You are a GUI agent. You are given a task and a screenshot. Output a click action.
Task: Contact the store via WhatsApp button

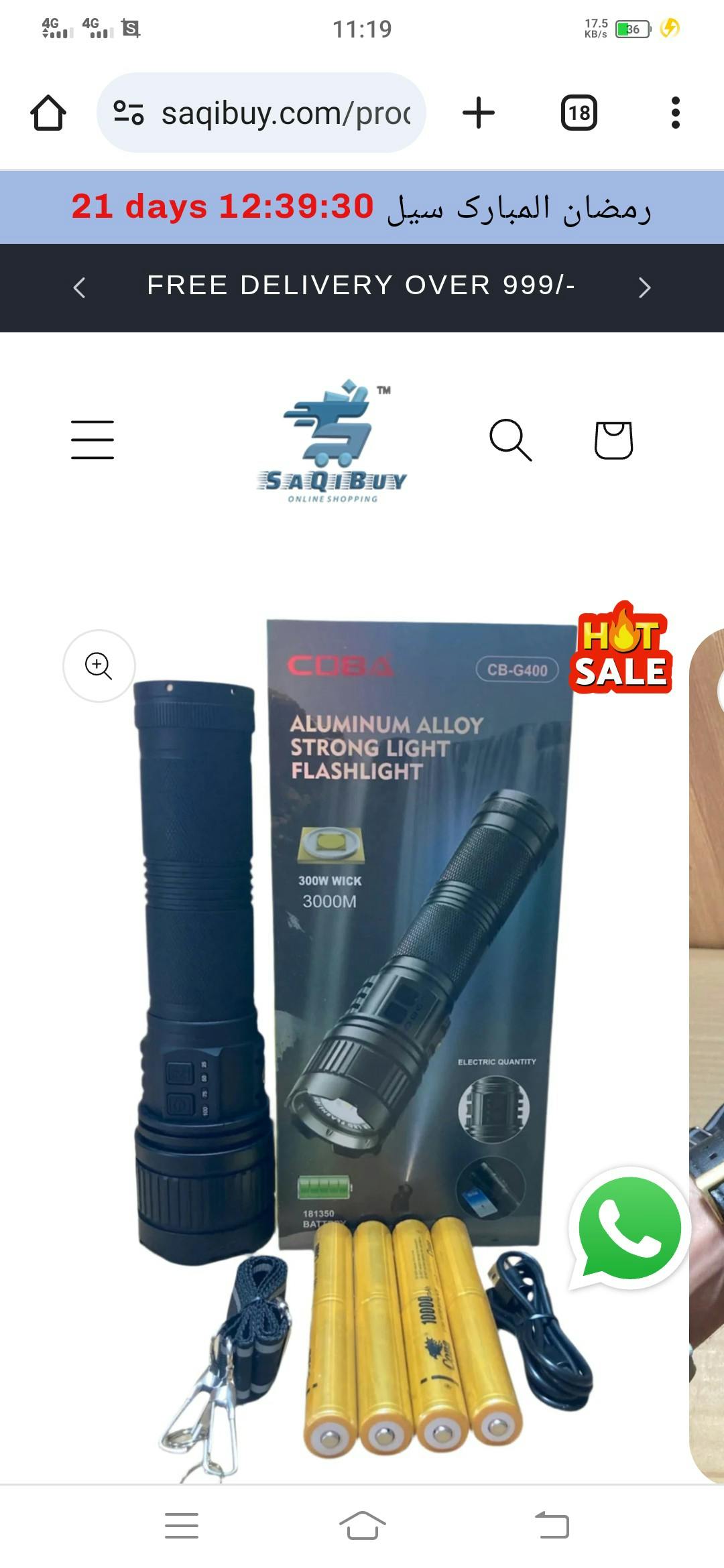[x=629, y=1228]
